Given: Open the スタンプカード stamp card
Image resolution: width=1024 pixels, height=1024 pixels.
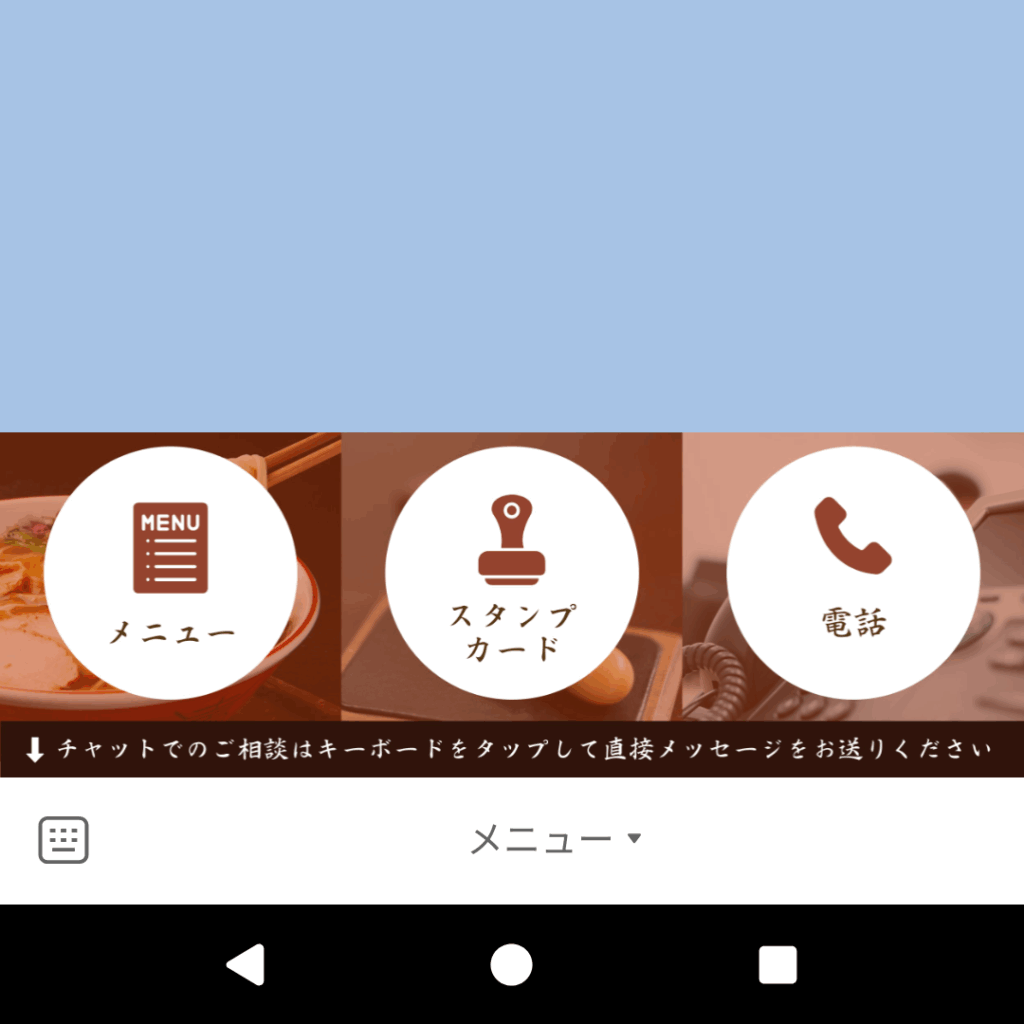Looking at the screenshot, I should point(511,572).
